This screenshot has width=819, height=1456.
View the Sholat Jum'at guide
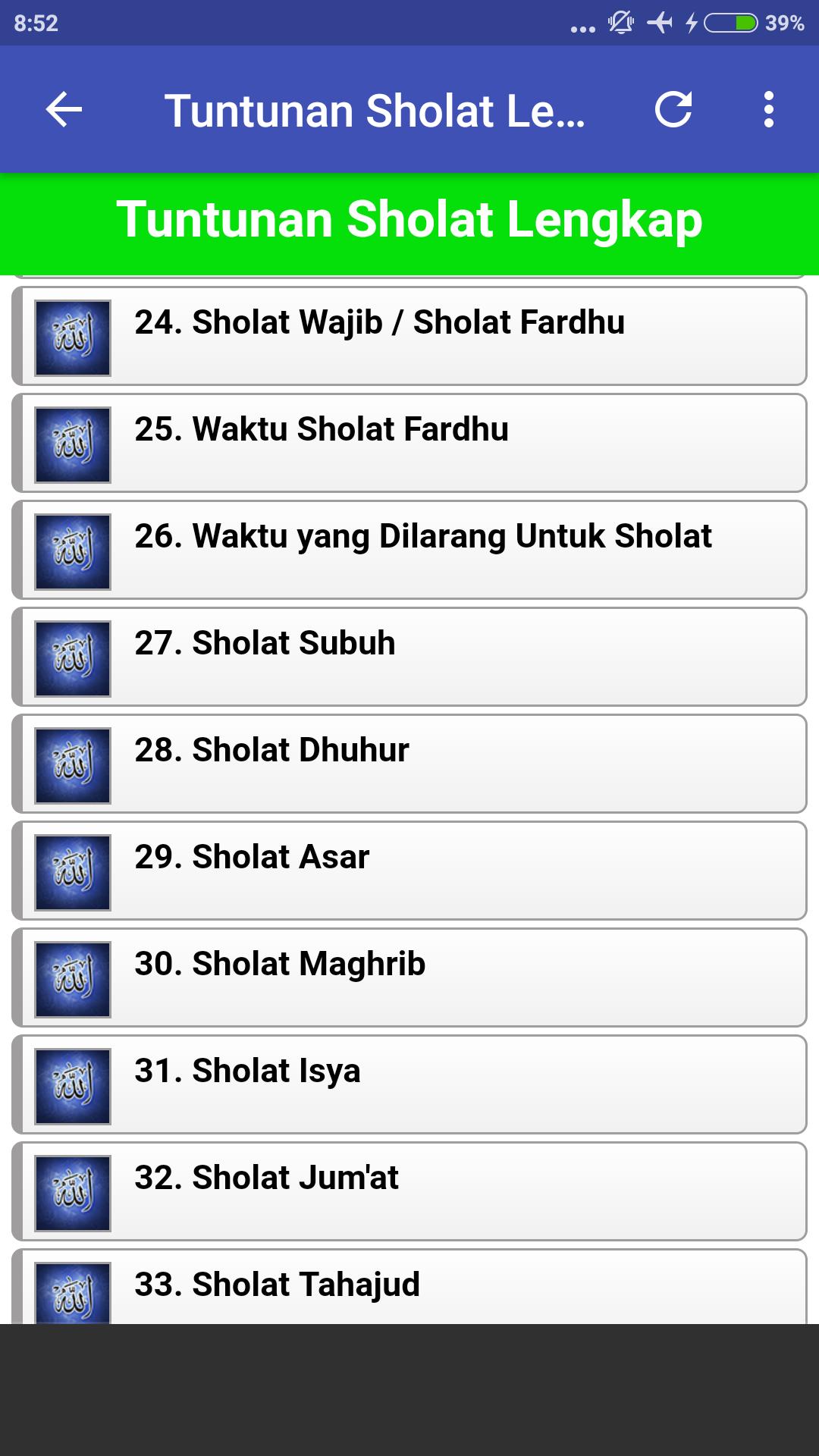409,1191
